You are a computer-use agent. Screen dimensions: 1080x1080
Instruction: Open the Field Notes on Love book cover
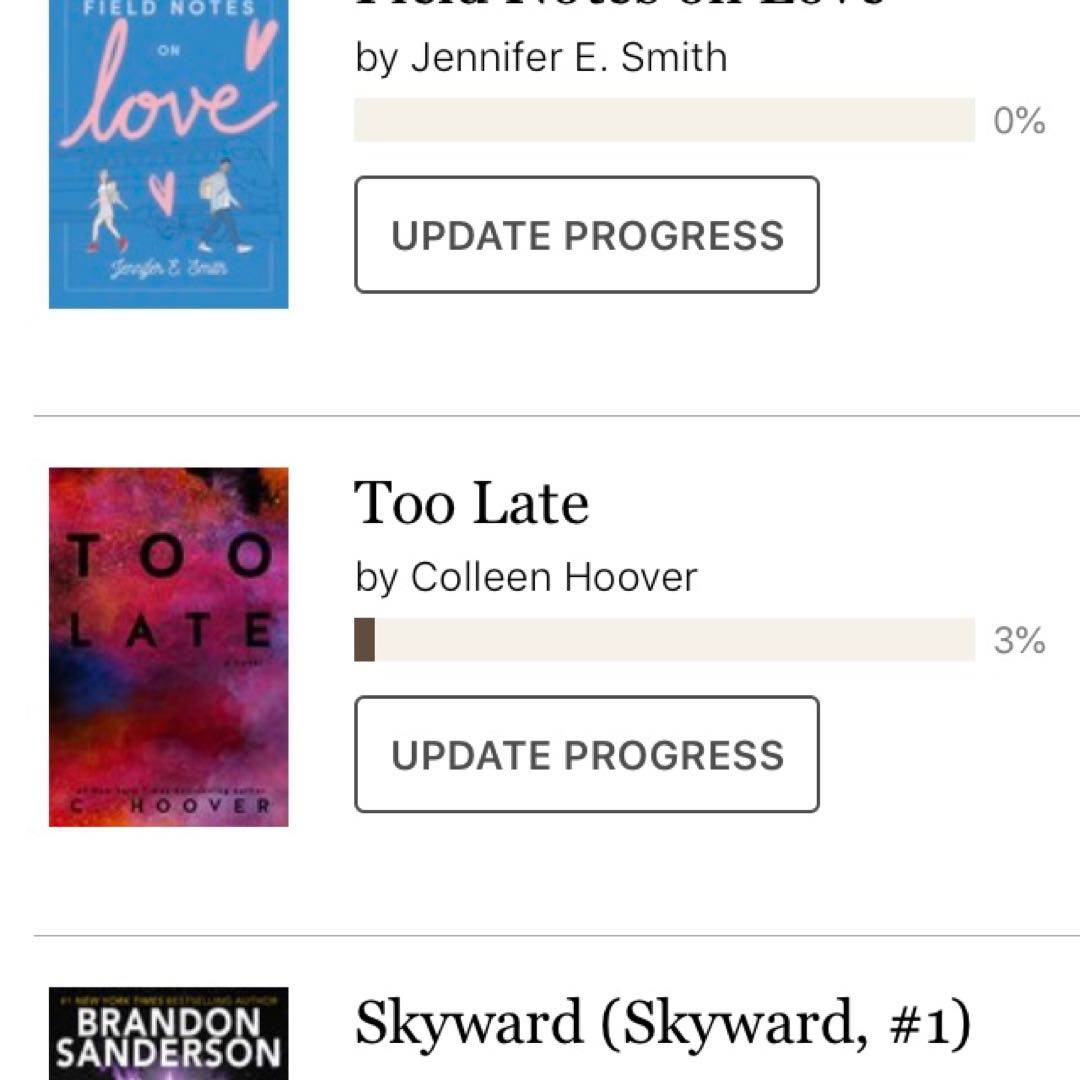(168, 155)
